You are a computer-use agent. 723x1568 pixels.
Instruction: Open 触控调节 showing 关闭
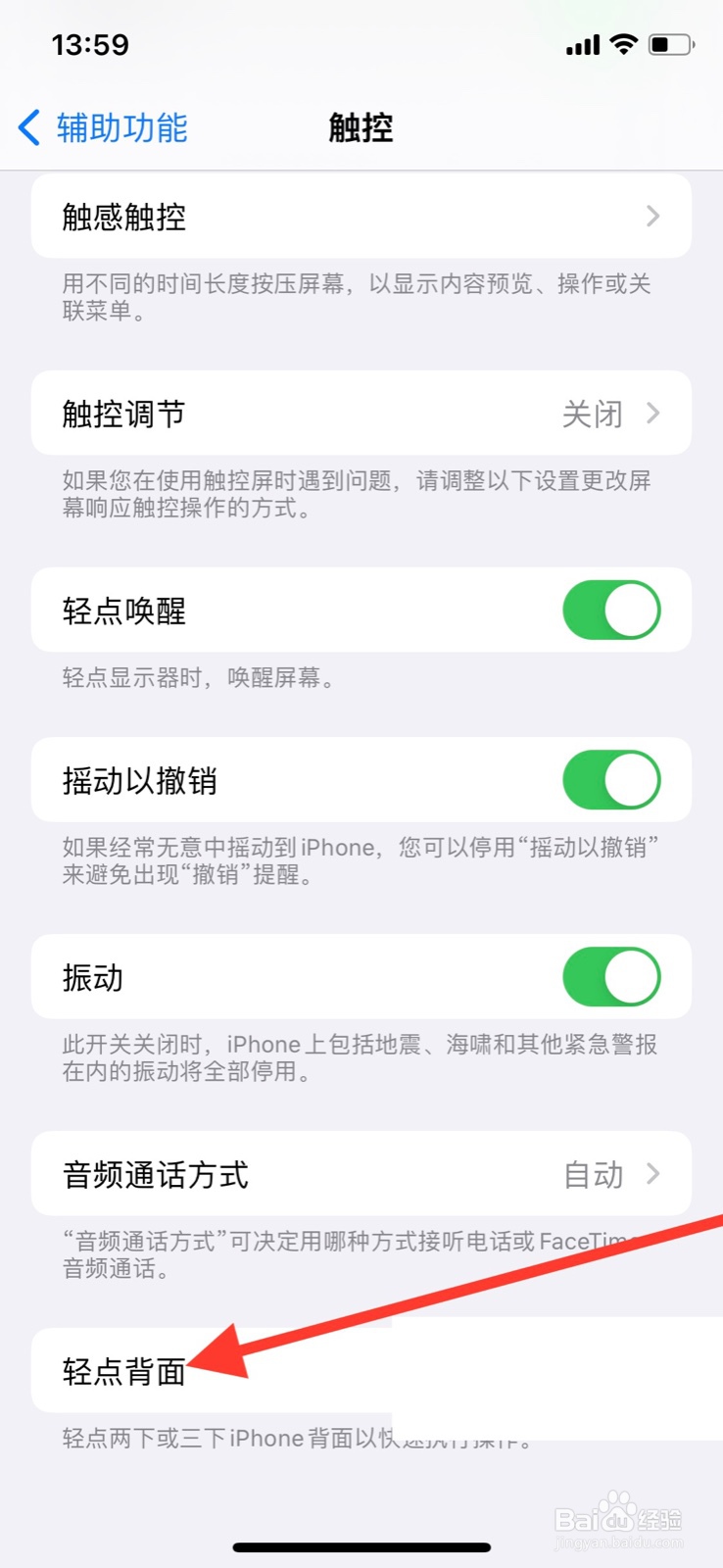[x=294, y=414]
